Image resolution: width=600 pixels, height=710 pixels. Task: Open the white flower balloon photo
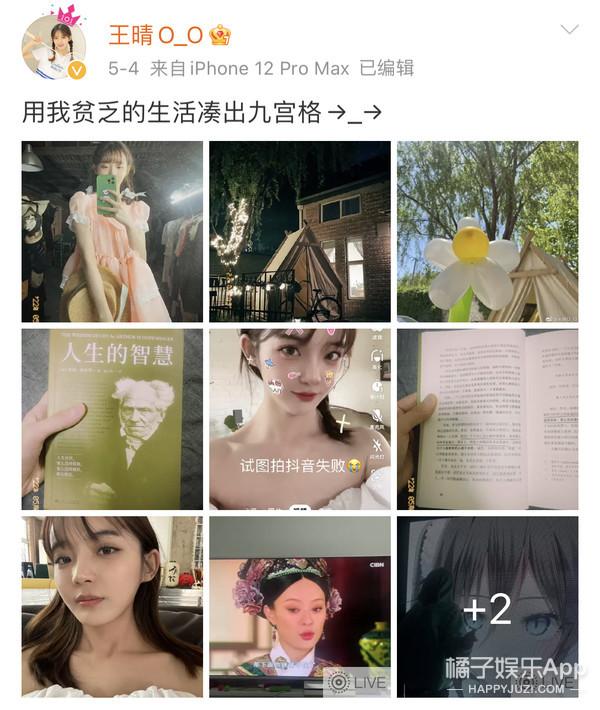(487, 231)
